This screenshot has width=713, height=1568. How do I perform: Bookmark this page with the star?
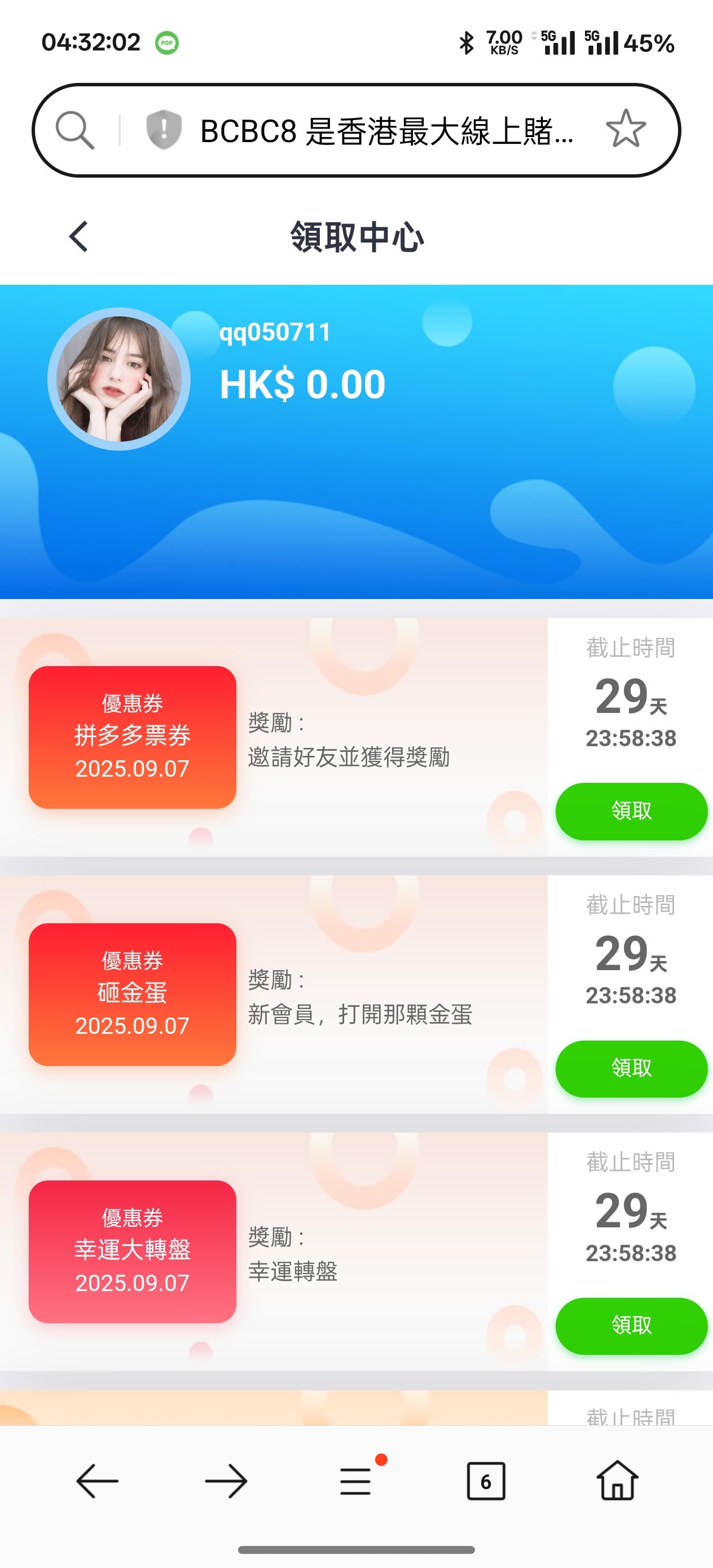click(x=626, y=129)
